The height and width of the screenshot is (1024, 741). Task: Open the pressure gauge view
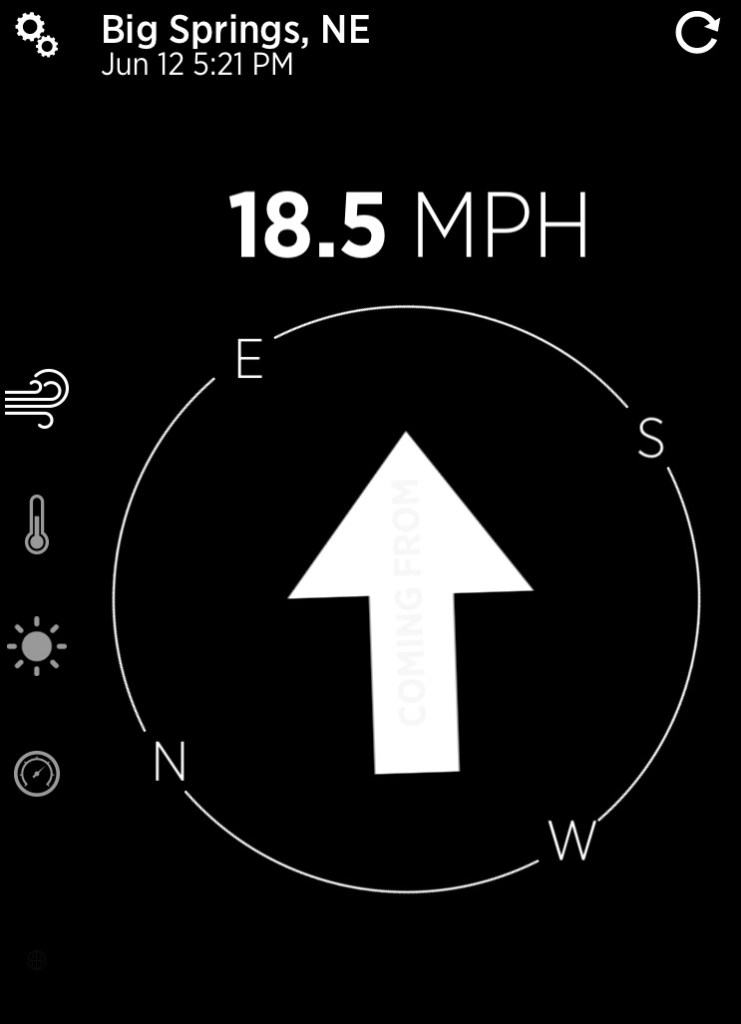click(x=37, y=774)
